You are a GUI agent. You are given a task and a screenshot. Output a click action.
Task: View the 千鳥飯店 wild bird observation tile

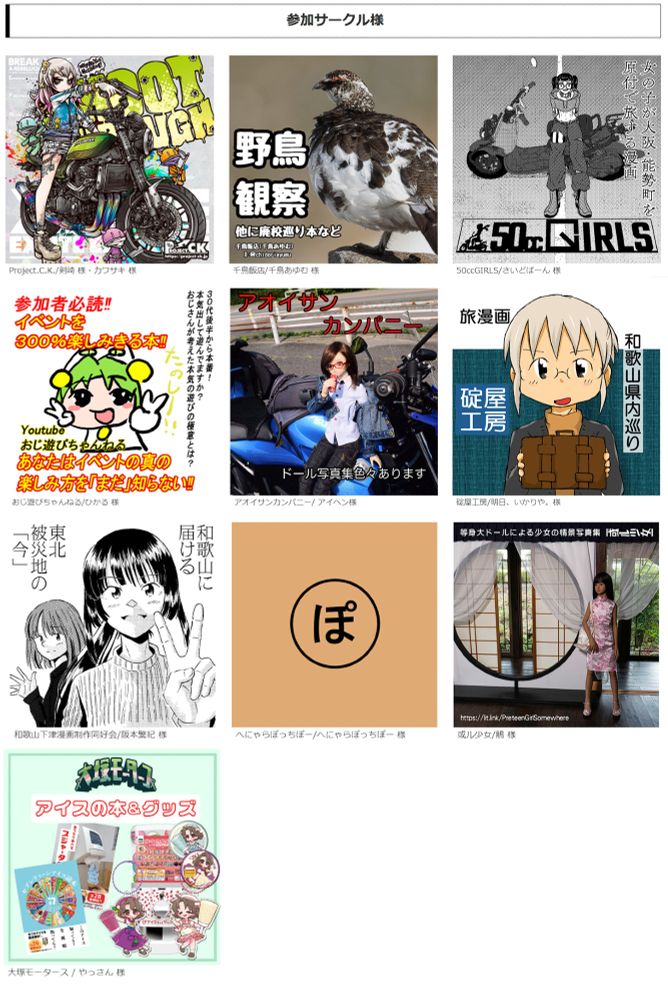point(334,160)
